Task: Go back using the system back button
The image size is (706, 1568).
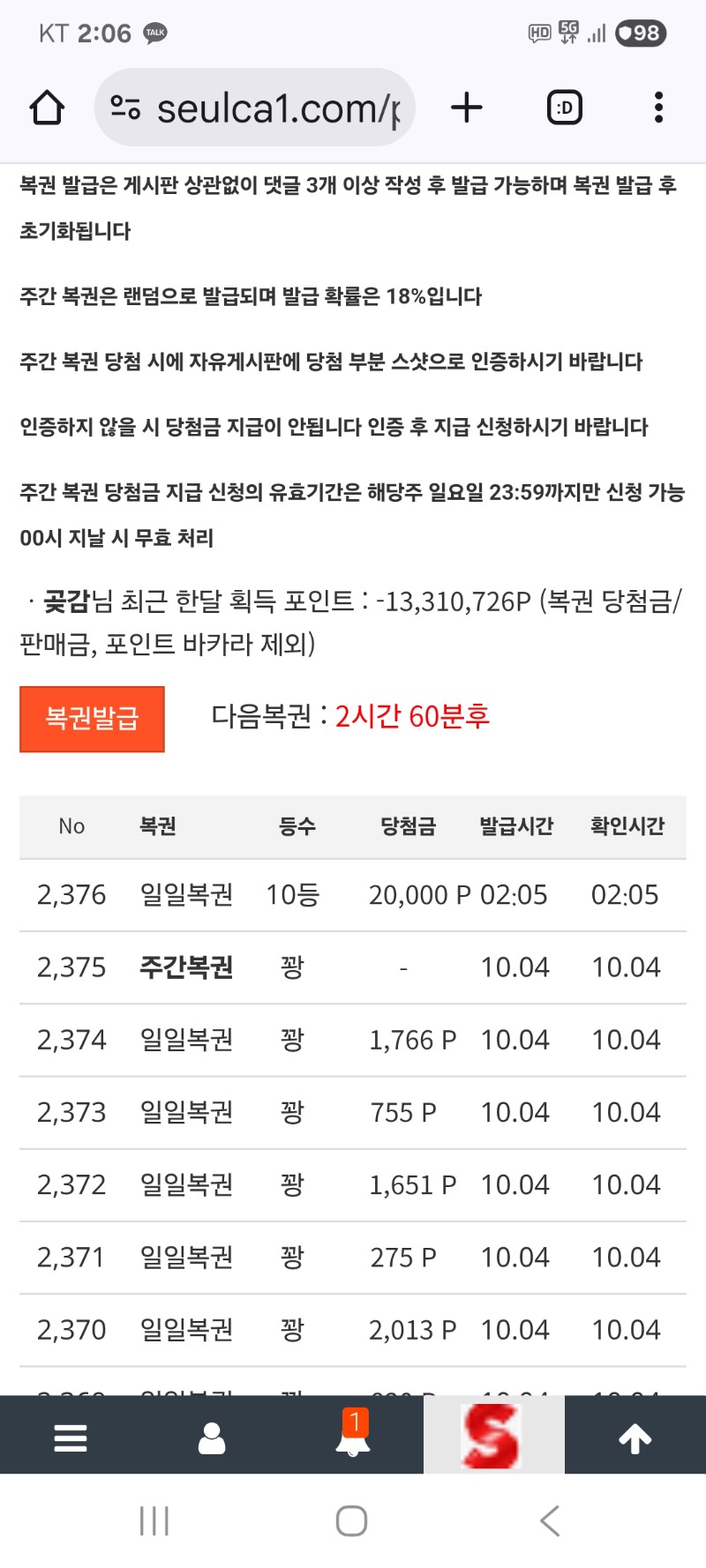Action: click(550, 1521)
